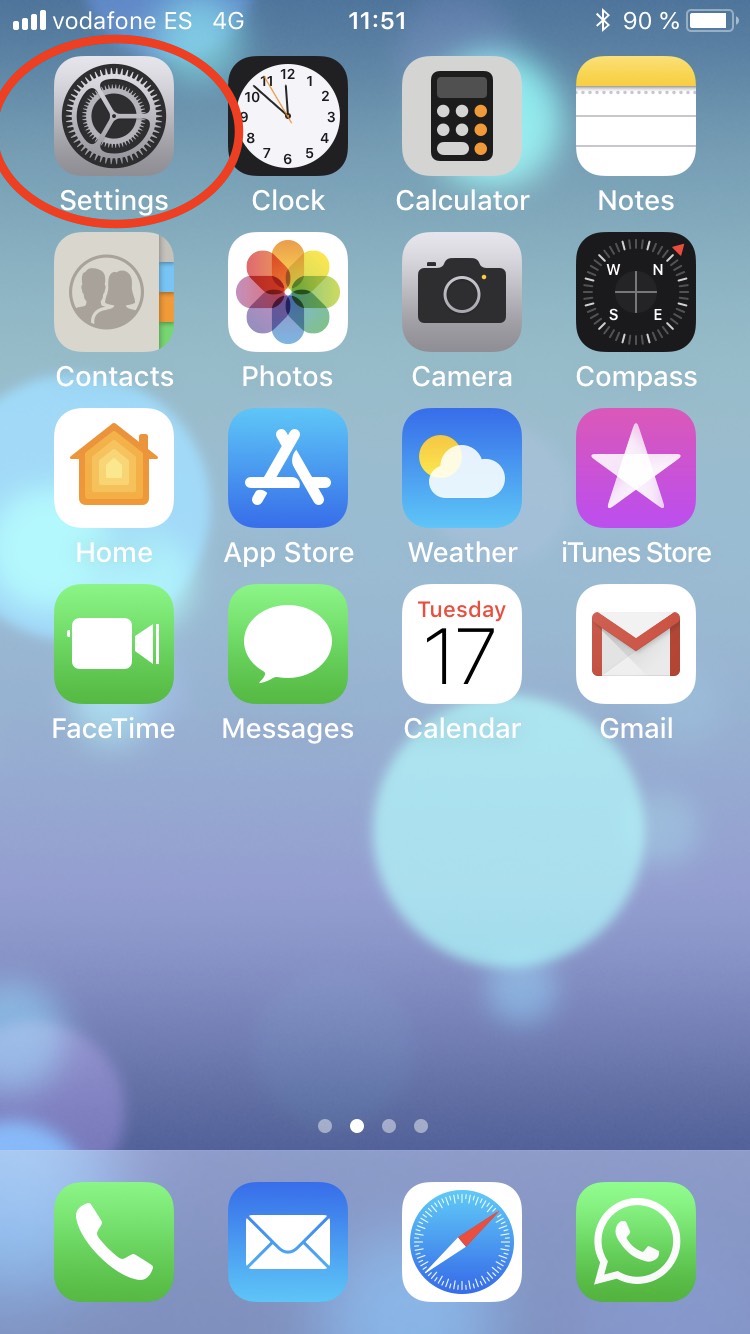Open WhatsApp from the dock
Screen dimensions: 750x1334
coord(636,1242)
